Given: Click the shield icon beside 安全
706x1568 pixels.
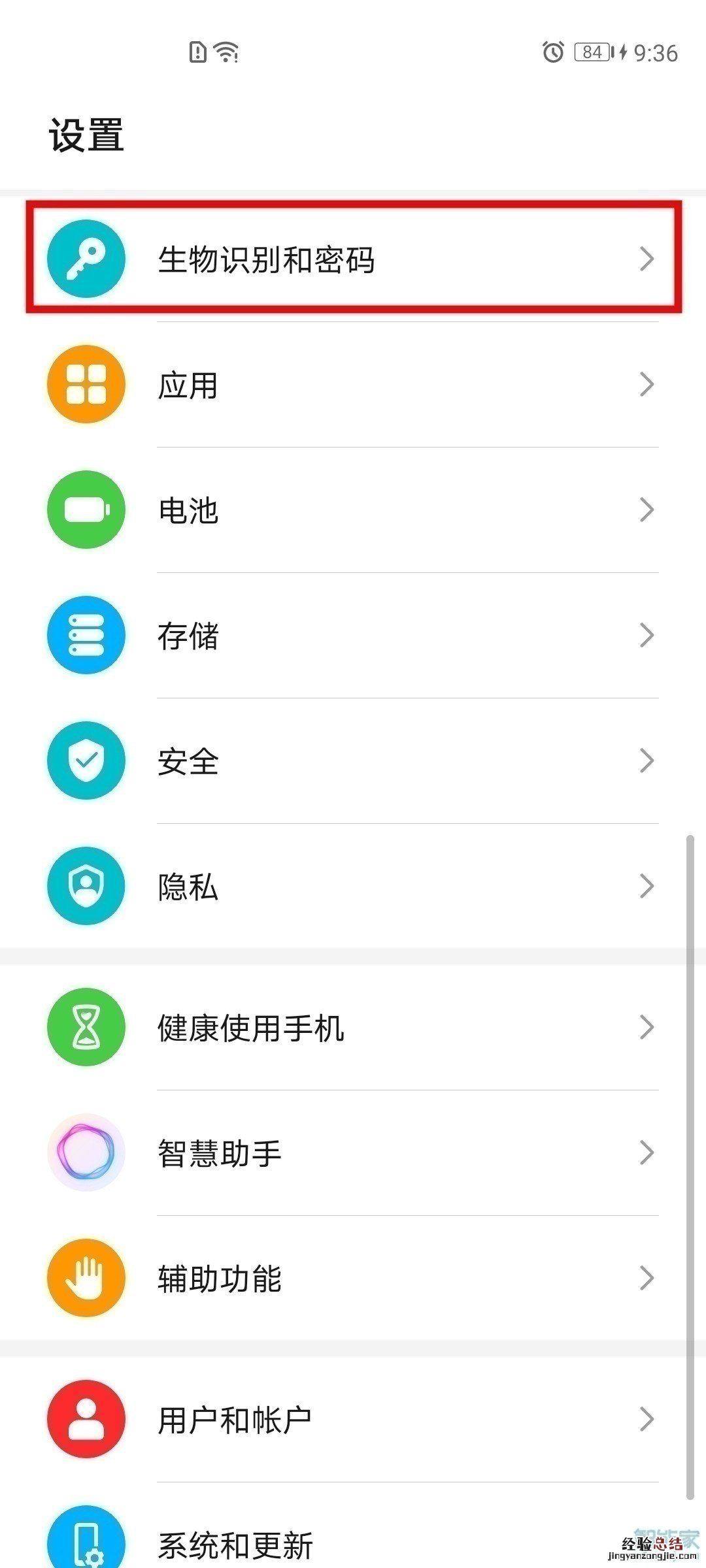Looking at the screenshot, I should click(x=85, y=760).
